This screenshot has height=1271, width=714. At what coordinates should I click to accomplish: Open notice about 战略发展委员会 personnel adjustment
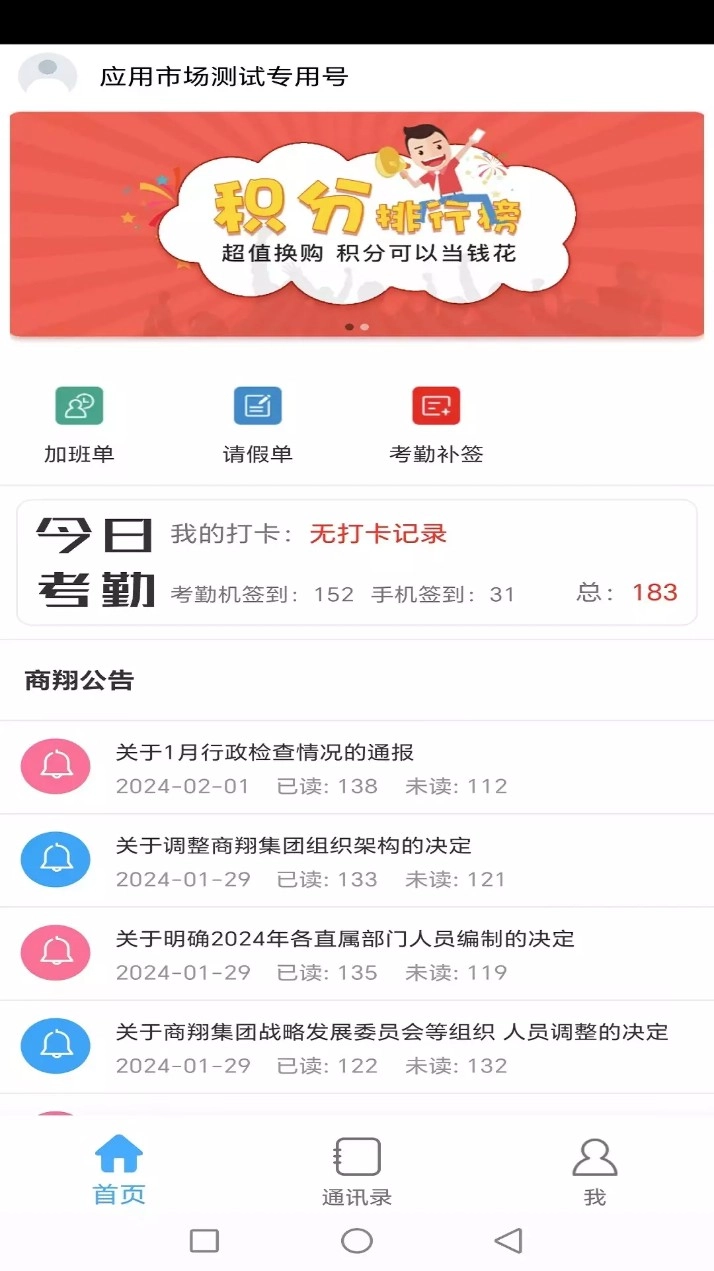tap(357, 1047)
